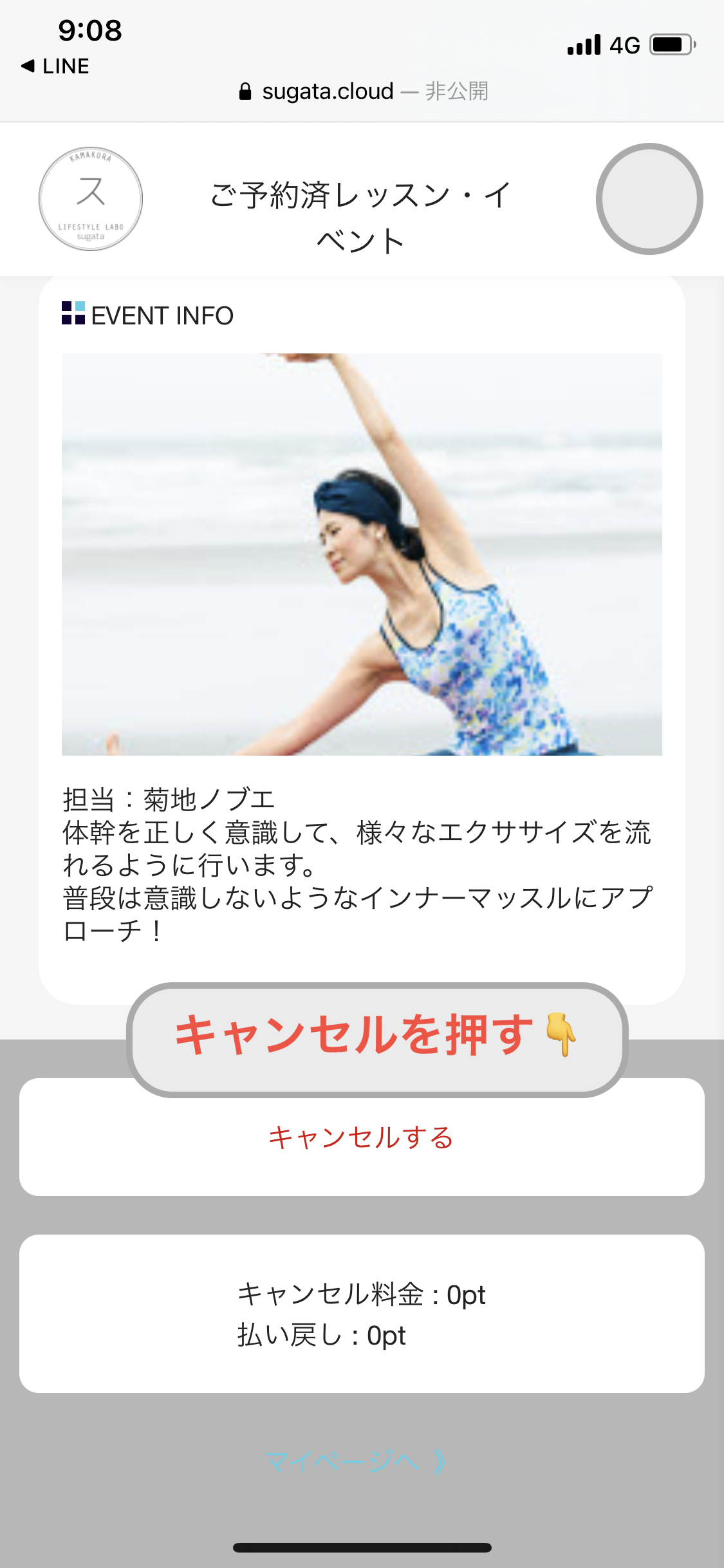Tap the sugata.cloud address bar

coord(328,90)
